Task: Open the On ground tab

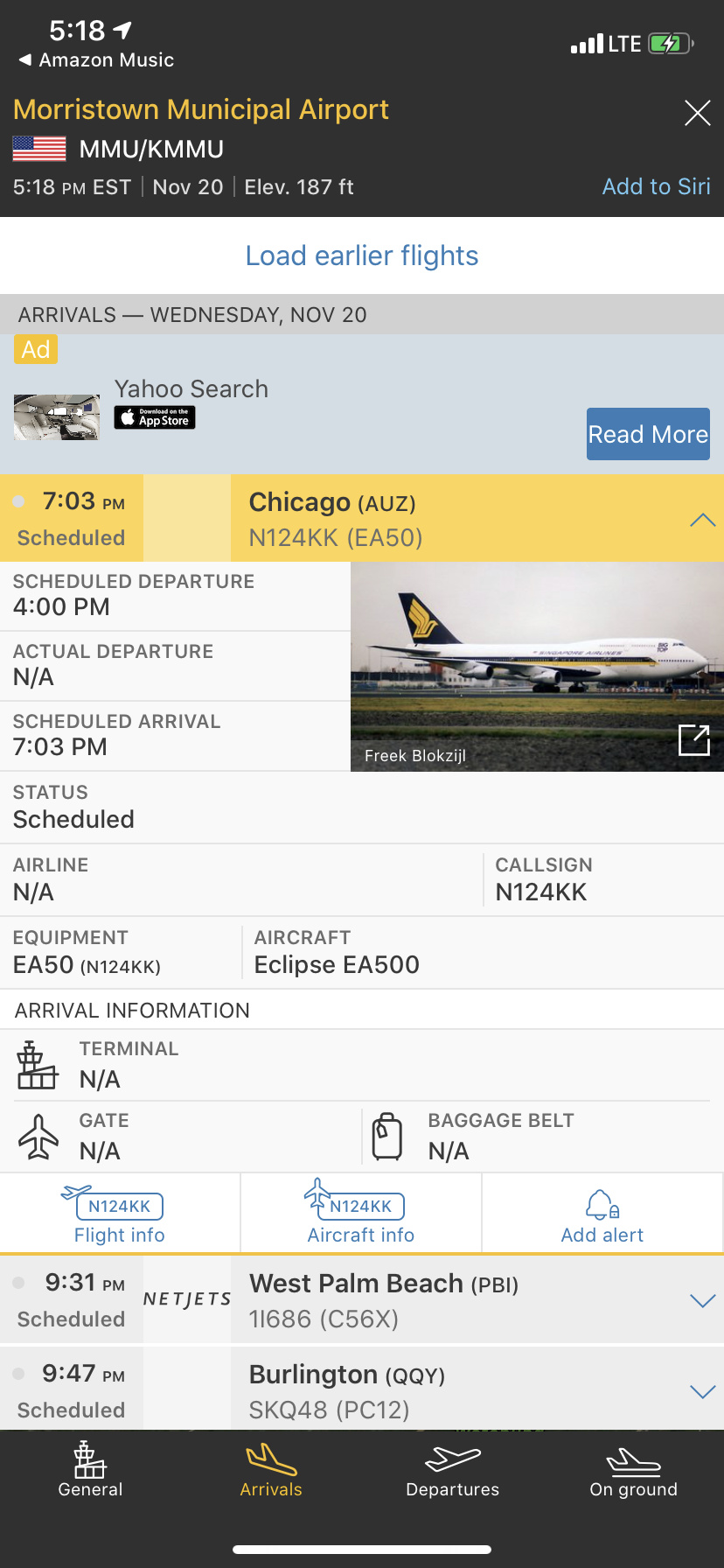Action: click(x=633, y=1471)
